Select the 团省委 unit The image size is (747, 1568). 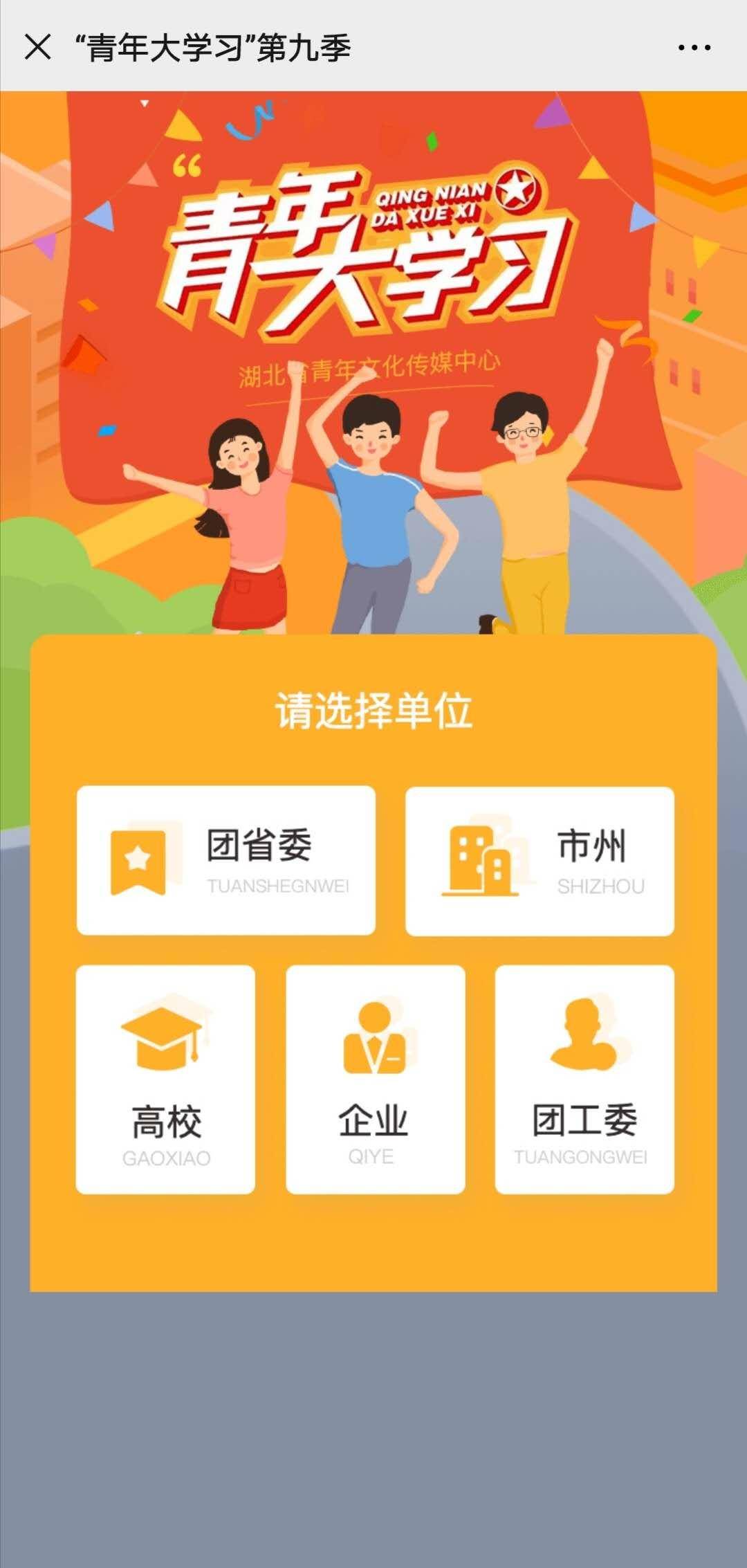(226, 860)
